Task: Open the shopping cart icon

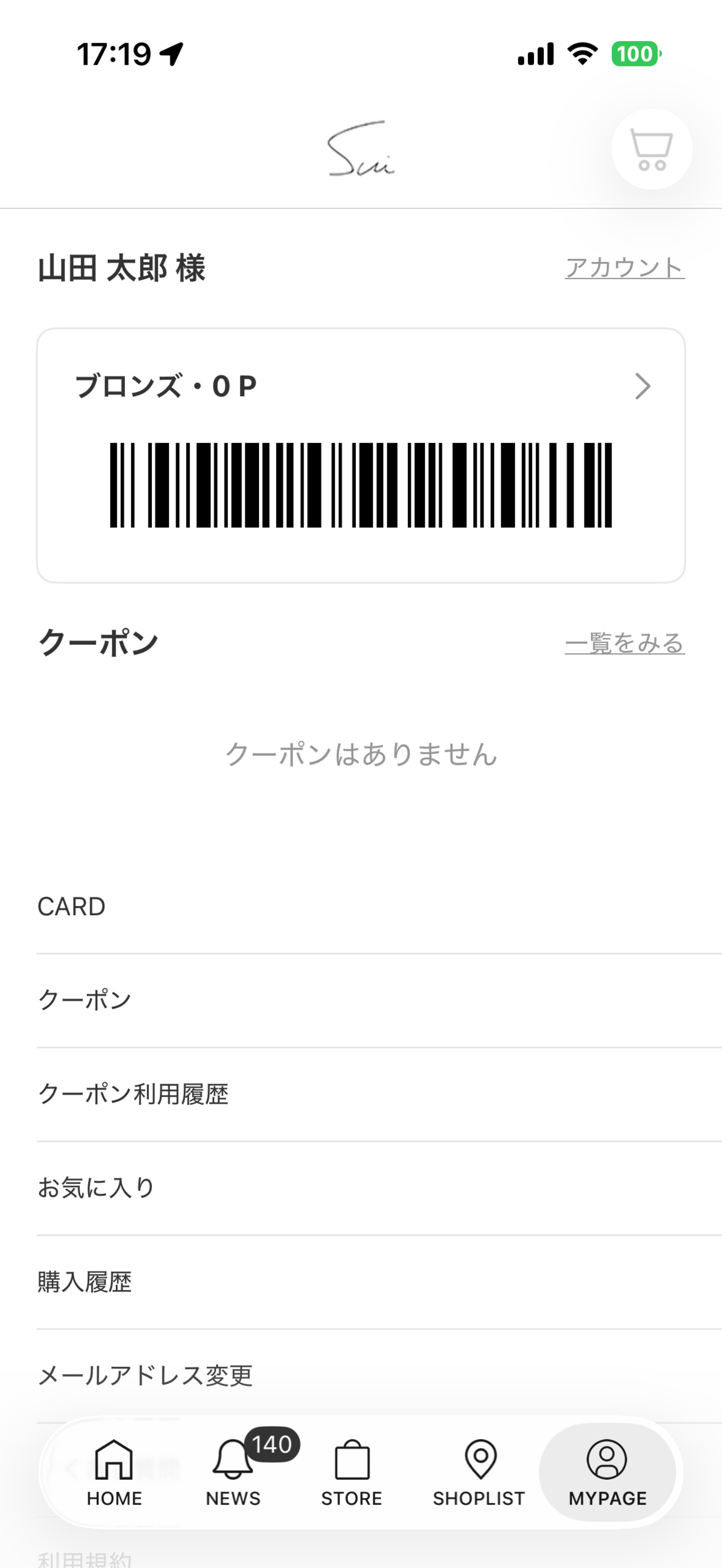Action: pyautogui.click(x=652, y=149)
